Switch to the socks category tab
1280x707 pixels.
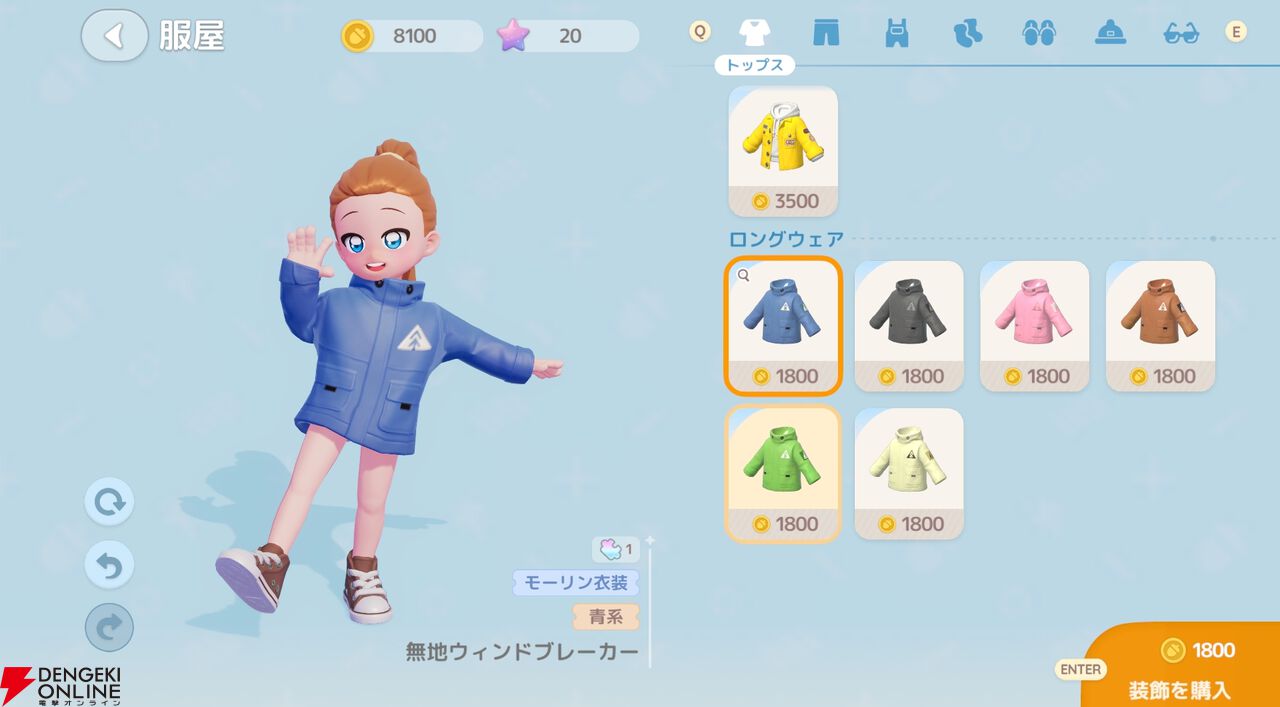click(967, 33)
